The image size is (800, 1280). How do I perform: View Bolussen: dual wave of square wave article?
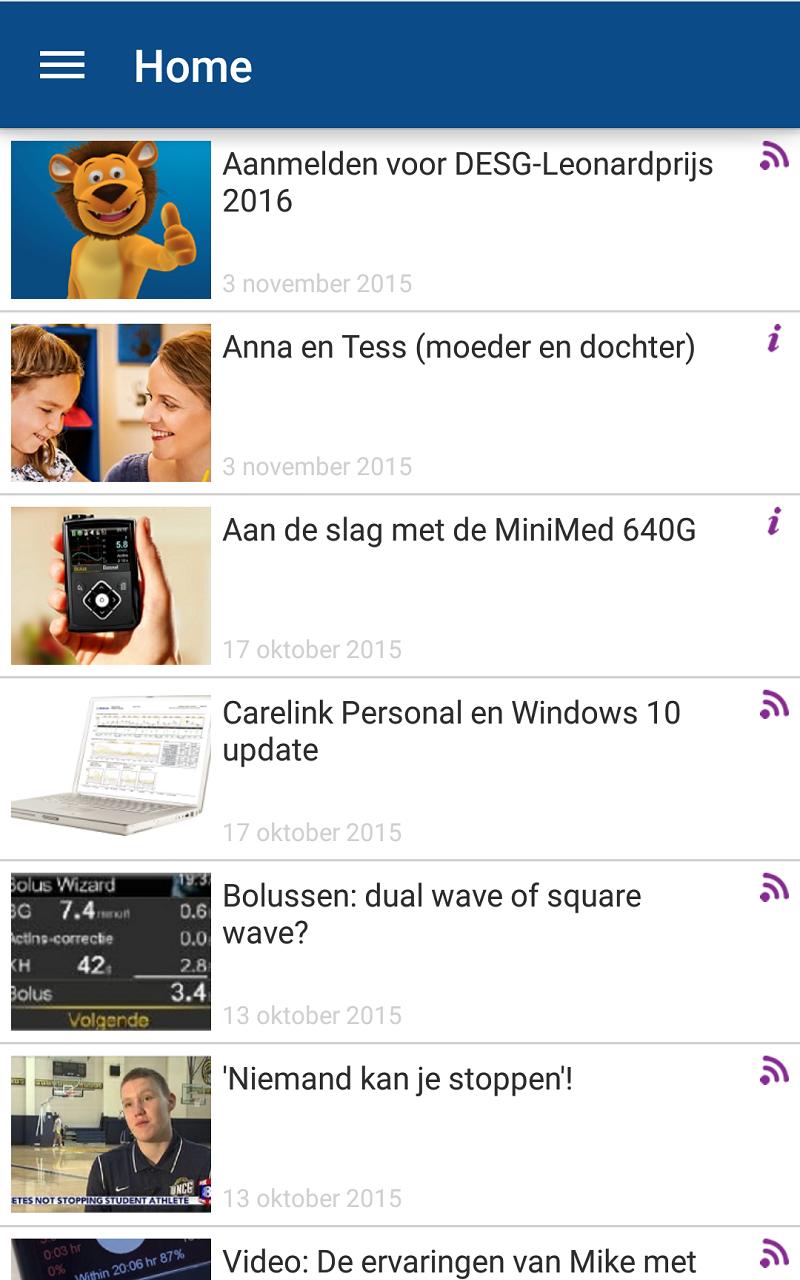431,914
